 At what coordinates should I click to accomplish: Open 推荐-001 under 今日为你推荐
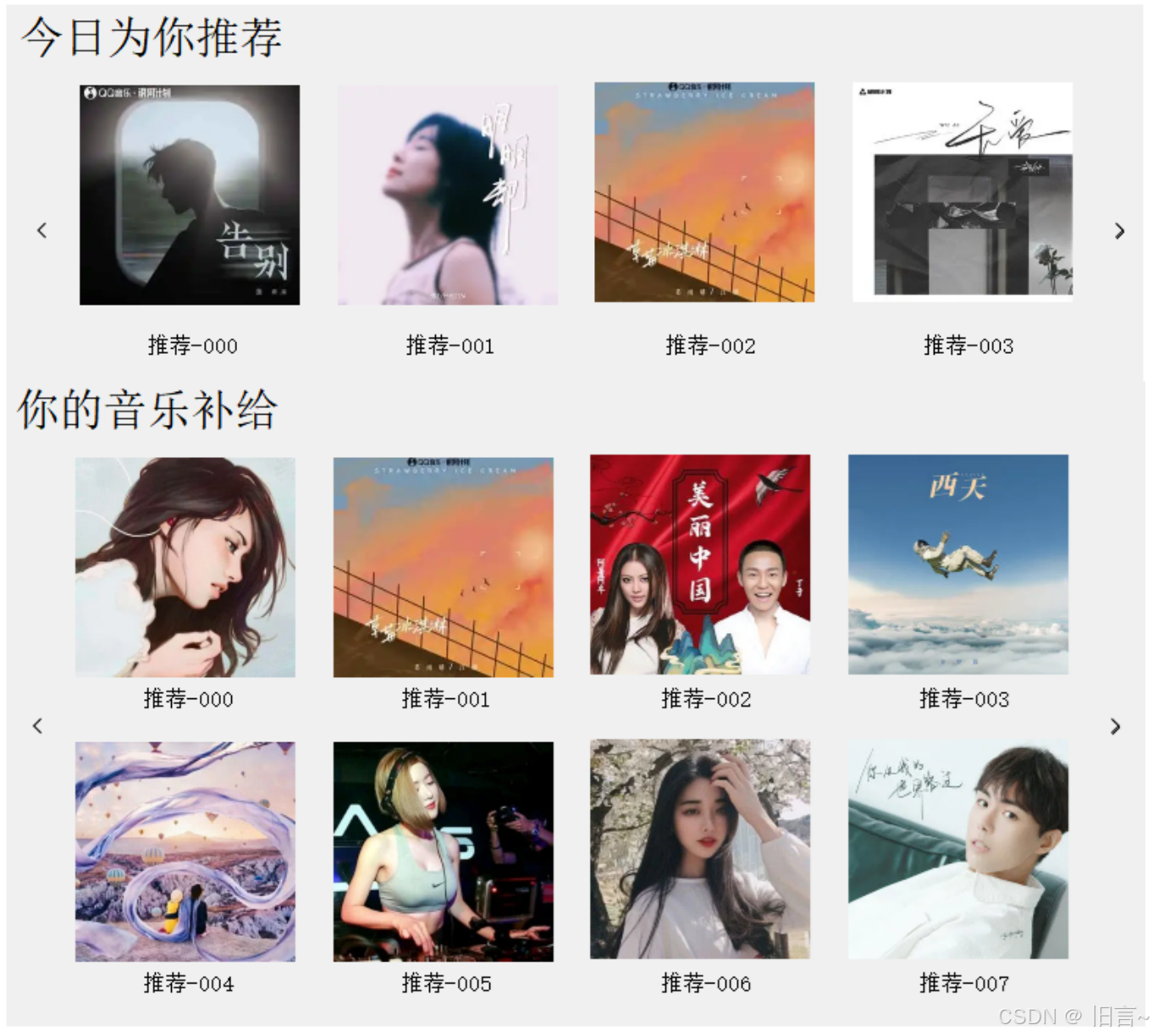tap(448, 195)
